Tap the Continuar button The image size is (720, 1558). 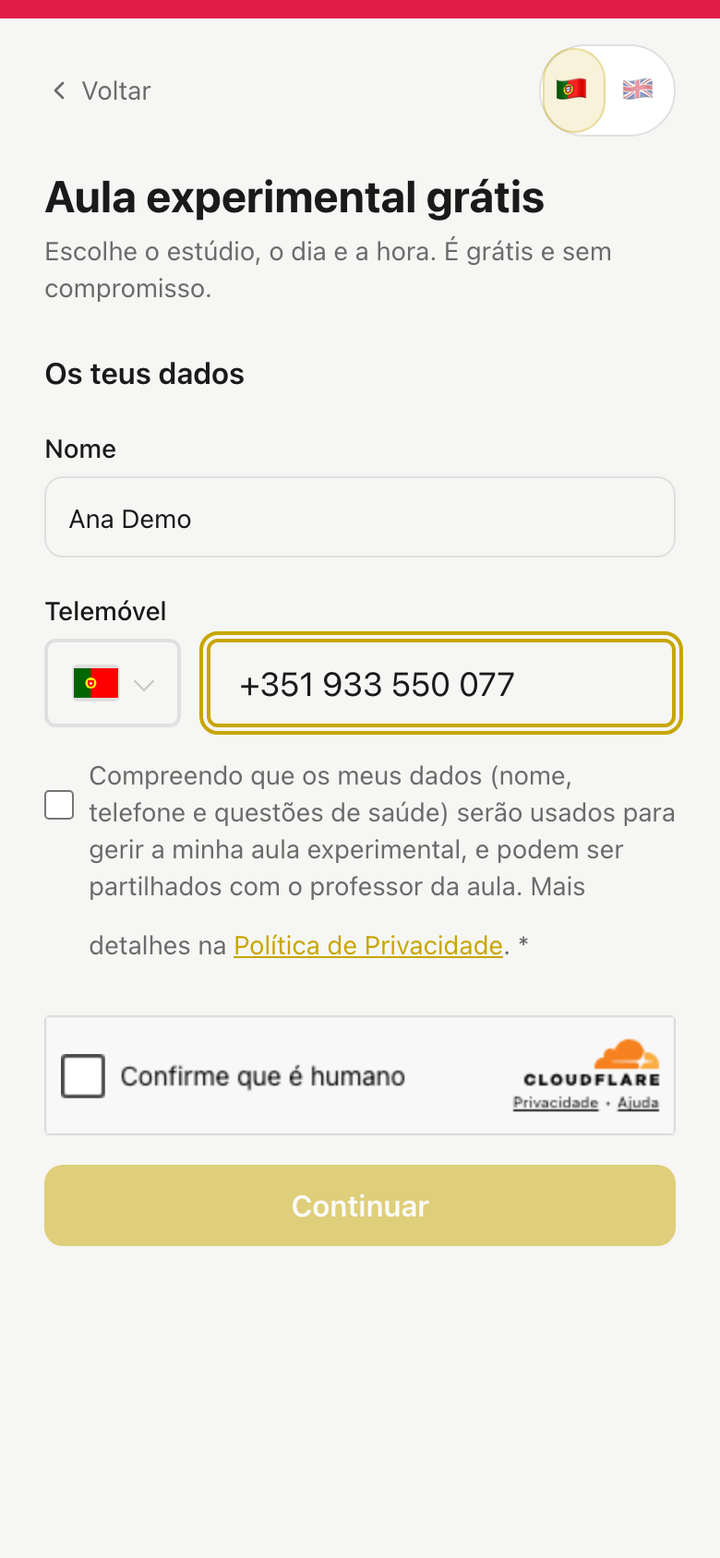(x=360, y=1205)
